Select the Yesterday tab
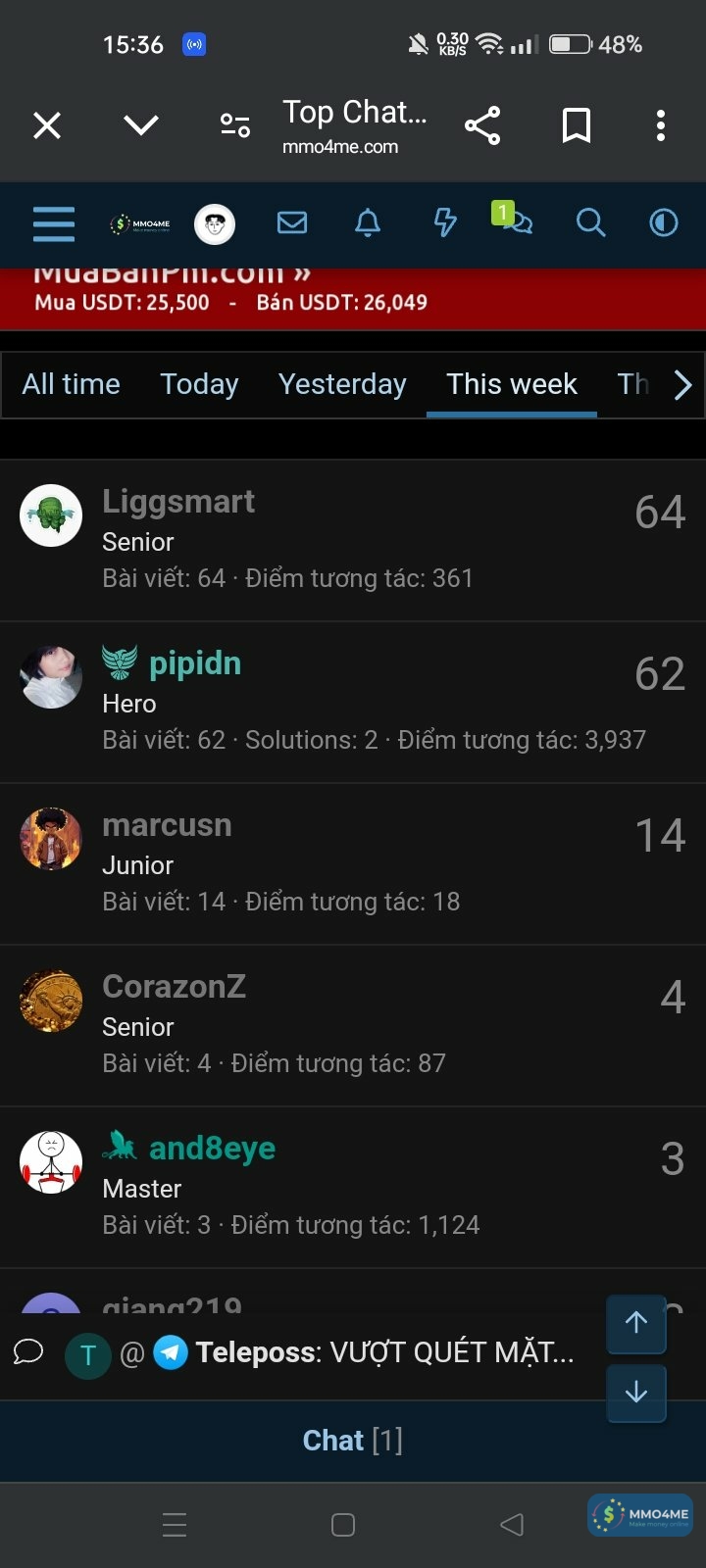 [342, 384]
